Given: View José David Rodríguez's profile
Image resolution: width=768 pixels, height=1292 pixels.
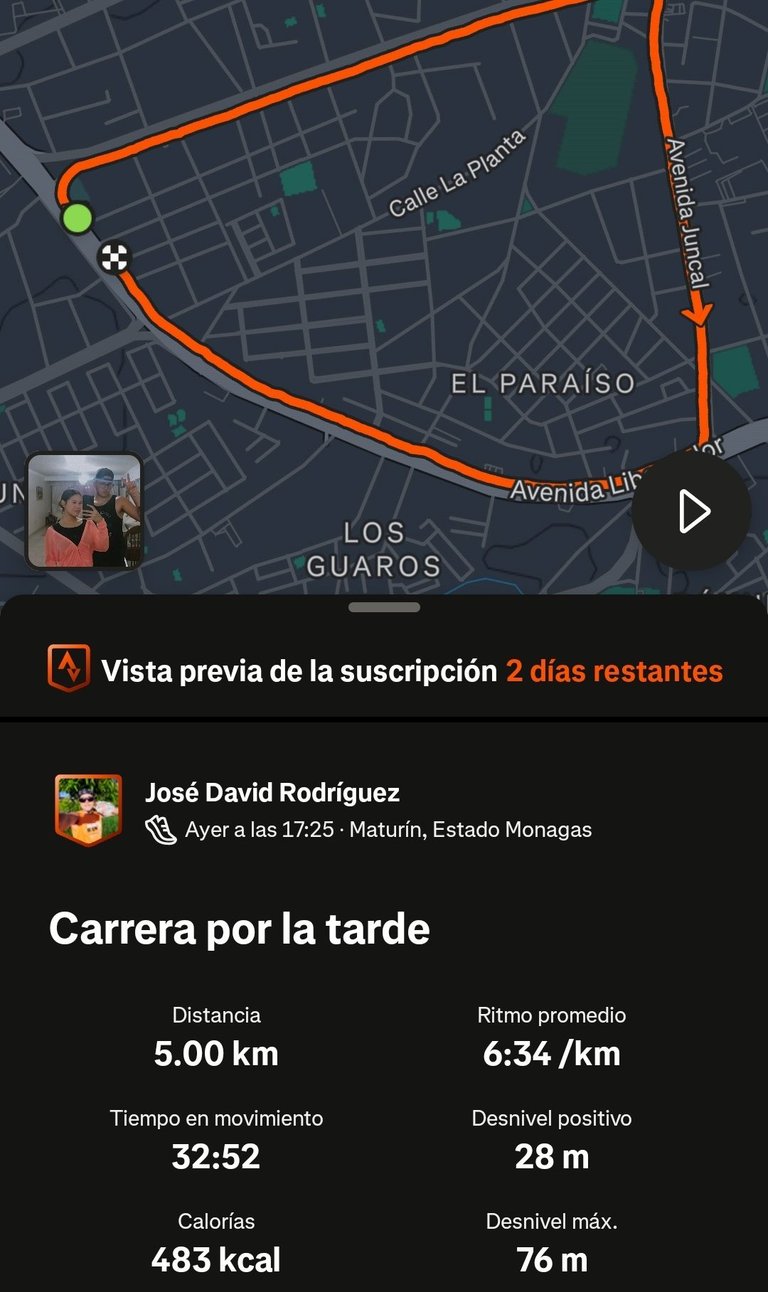Looking at the screenshot, I should pos(272,793).
